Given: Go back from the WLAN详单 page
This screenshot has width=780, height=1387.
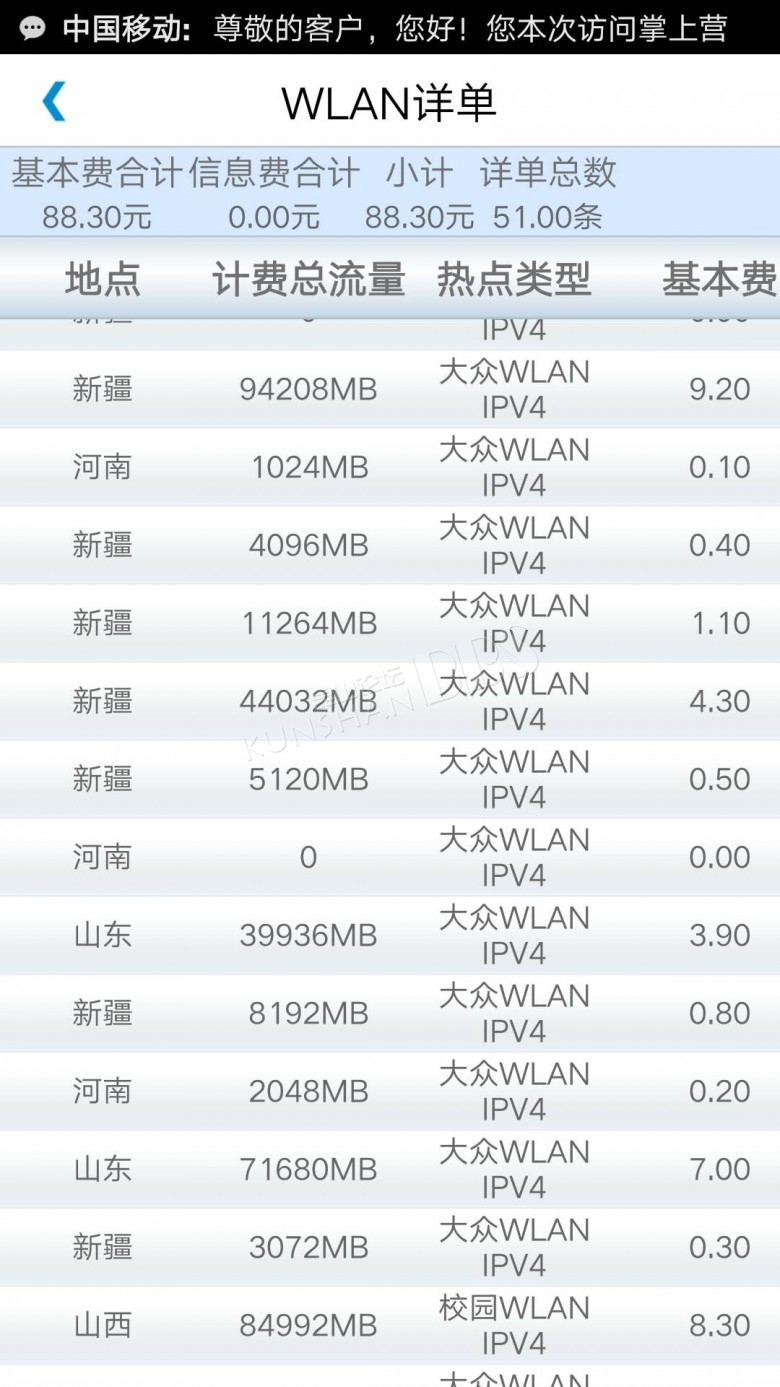Looking at the screenshot, I should pyautogui.click(x=54, y=102).
